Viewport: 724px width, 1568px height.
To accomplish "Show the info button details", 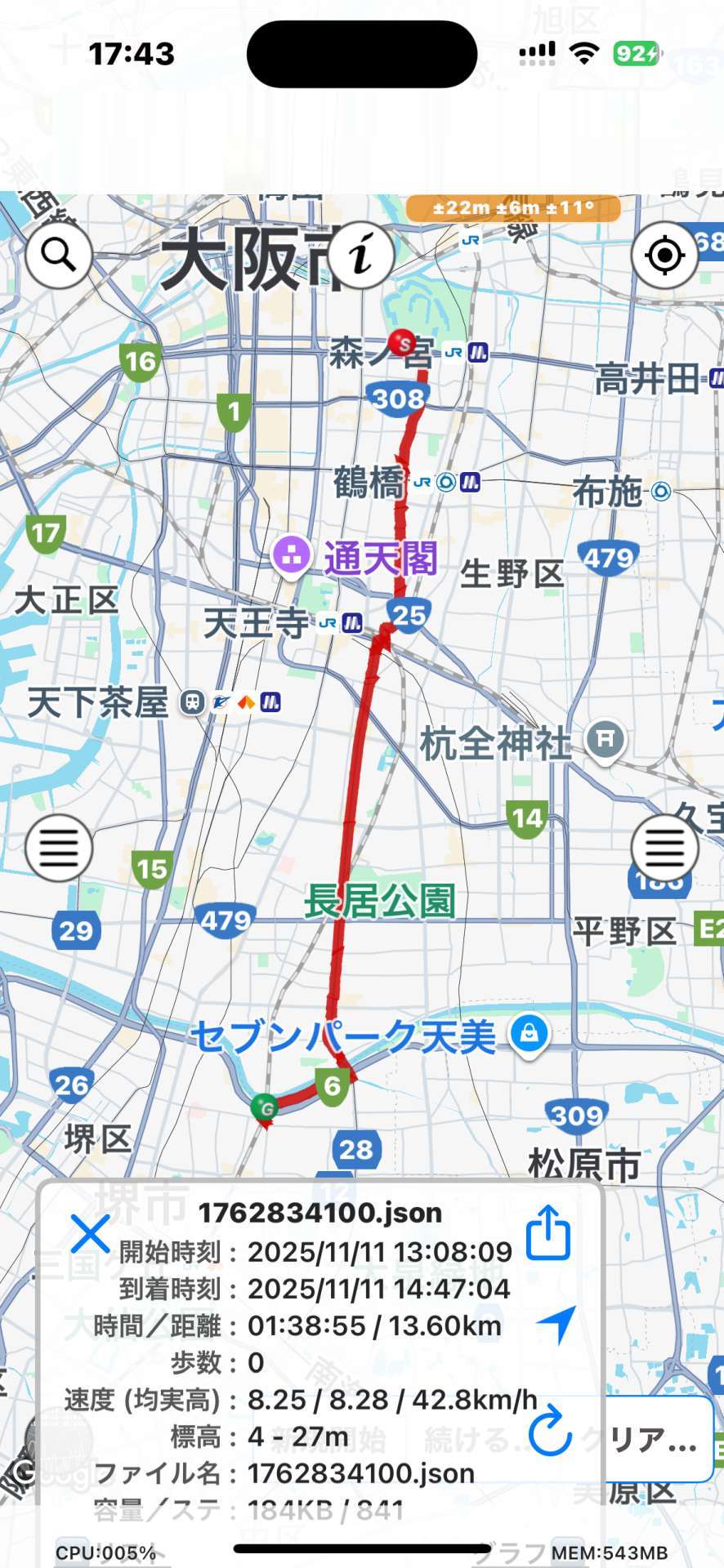I will [361, 255].
